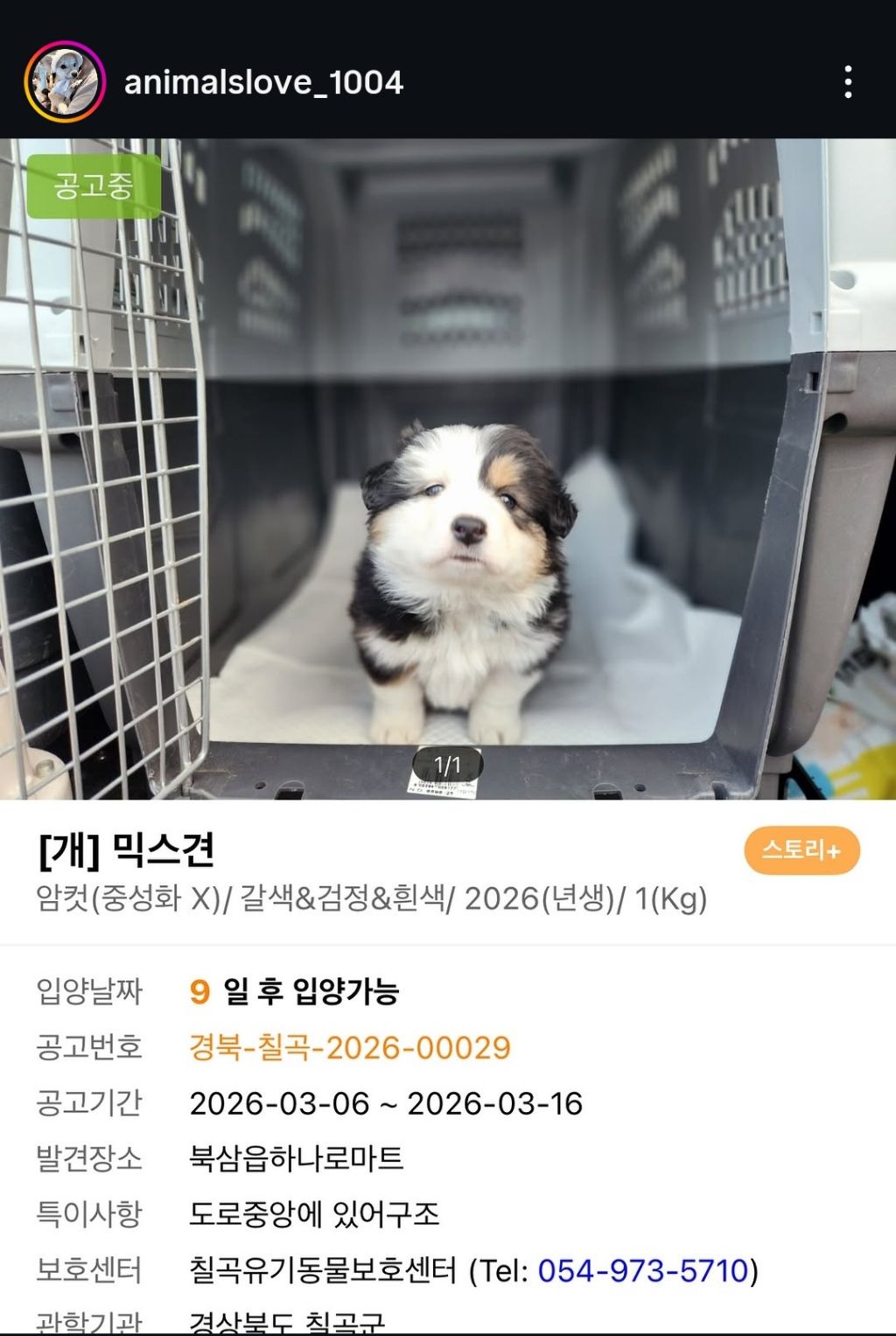
Task: Tap the animalslove_1004 username
Action: click(x=263, y=82)
